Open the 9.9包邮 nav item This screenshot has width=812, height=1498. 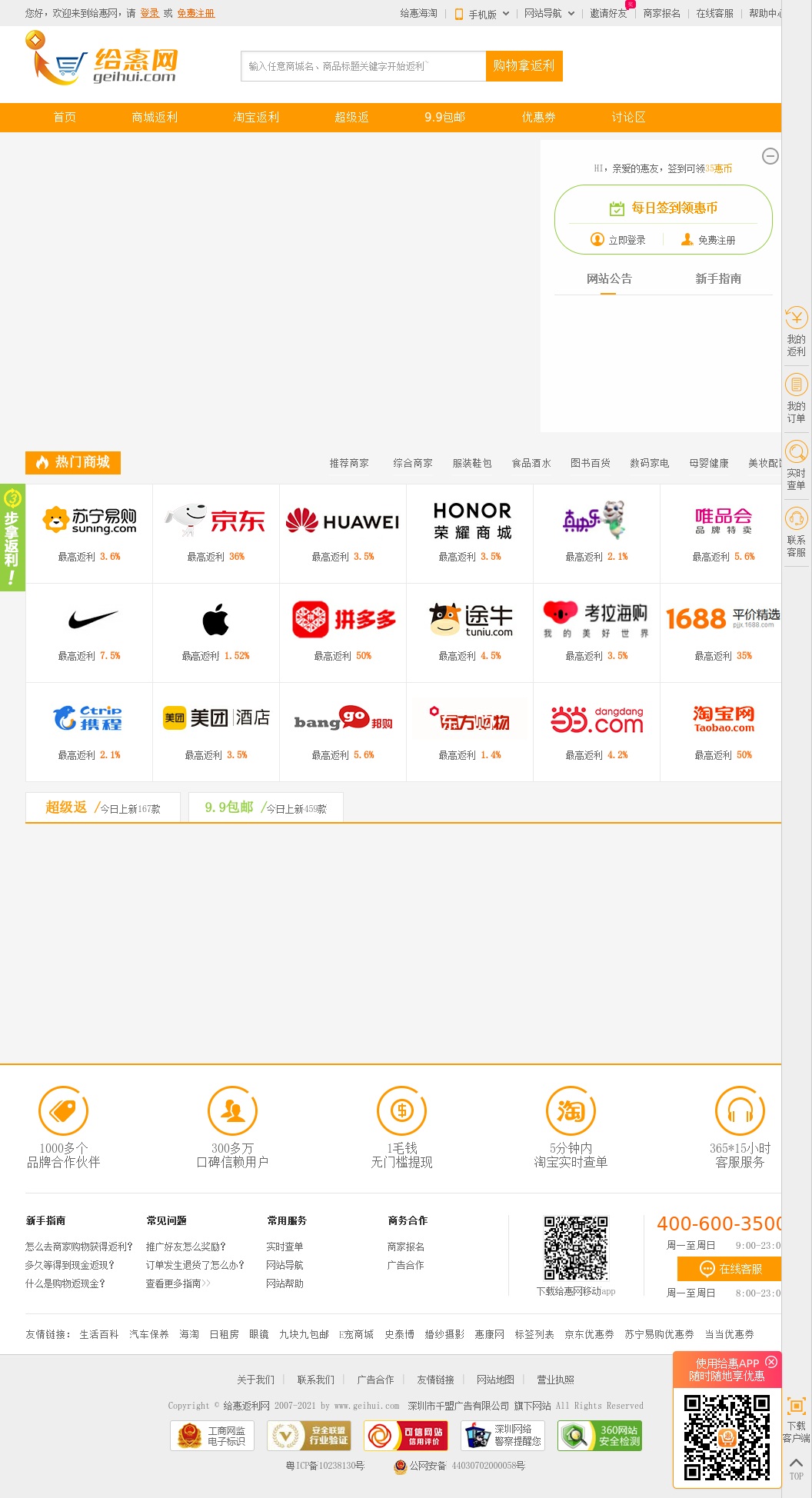click(444, 117)
